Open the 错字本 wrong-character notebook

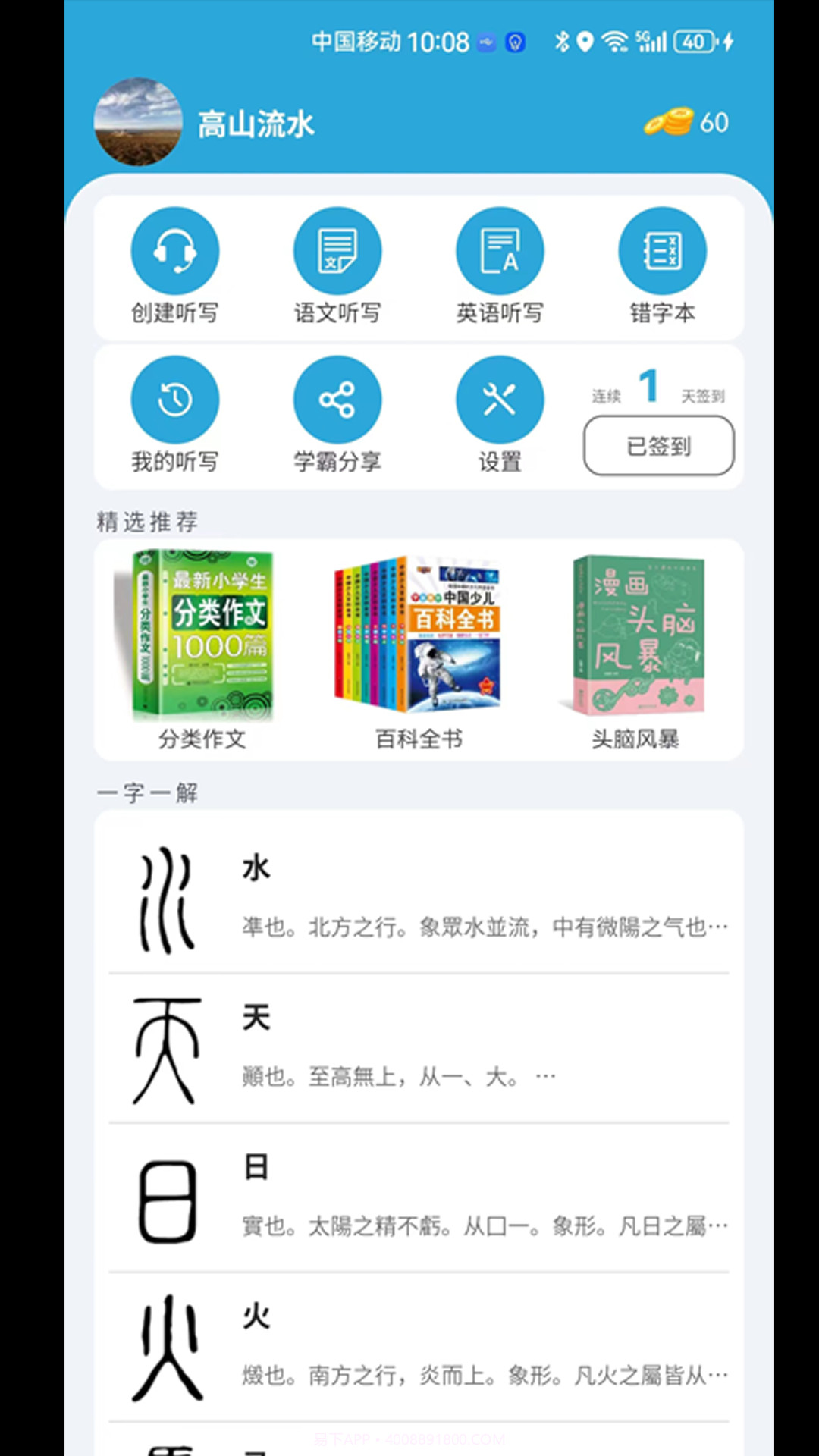click(x=662, y=249)
